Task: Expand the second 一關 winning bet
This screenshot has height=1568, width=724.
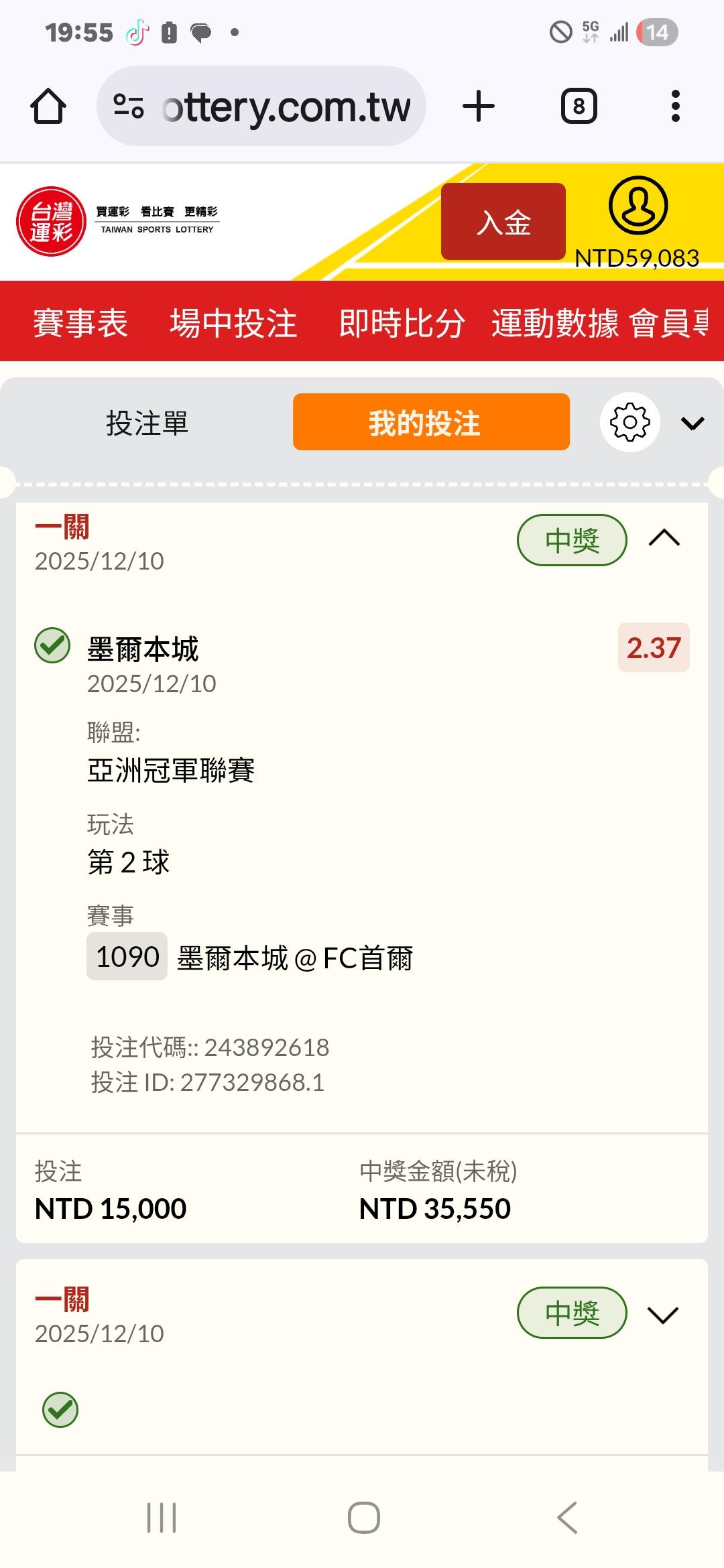Action: click(663, 1314)
